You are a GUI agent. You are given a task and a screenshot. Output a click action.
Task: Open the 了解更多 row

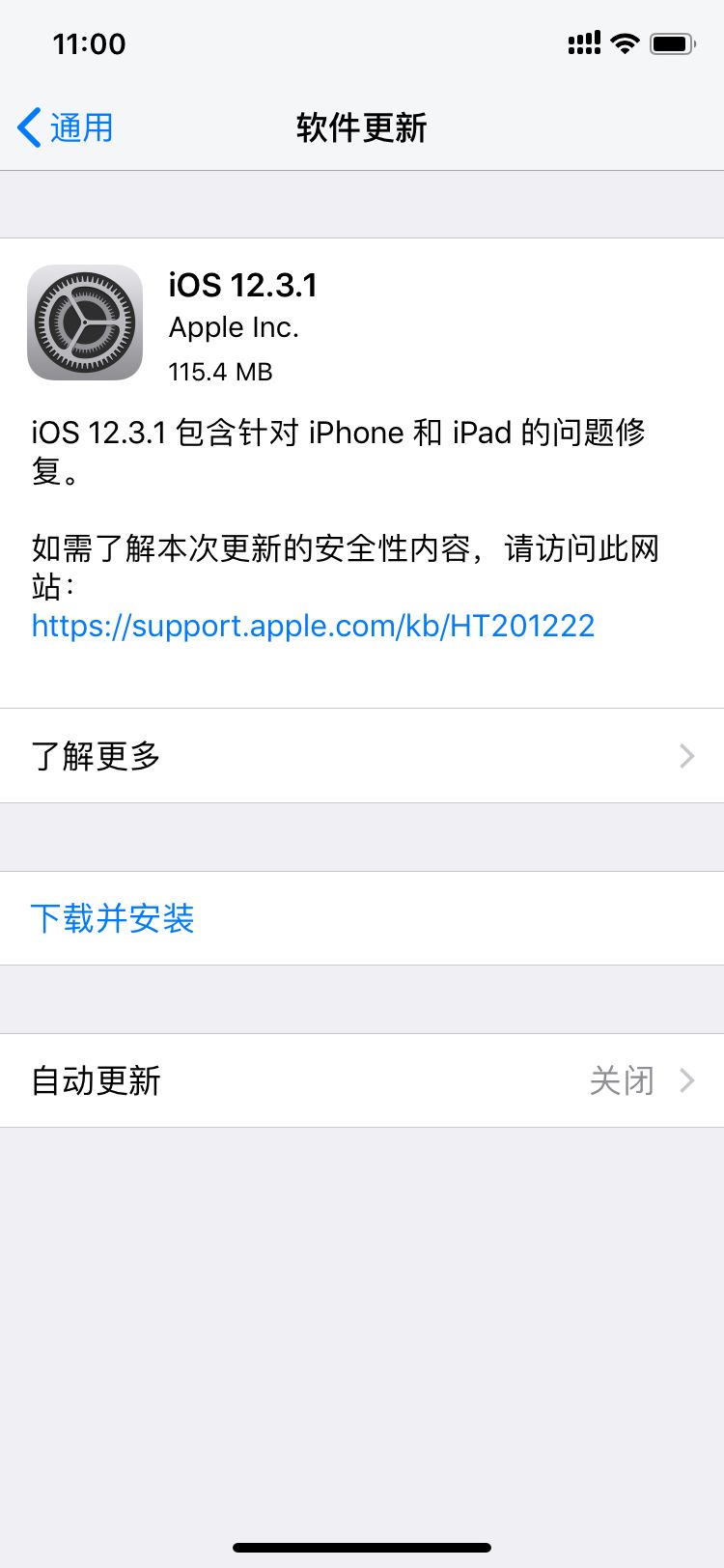tap(362, 756)
